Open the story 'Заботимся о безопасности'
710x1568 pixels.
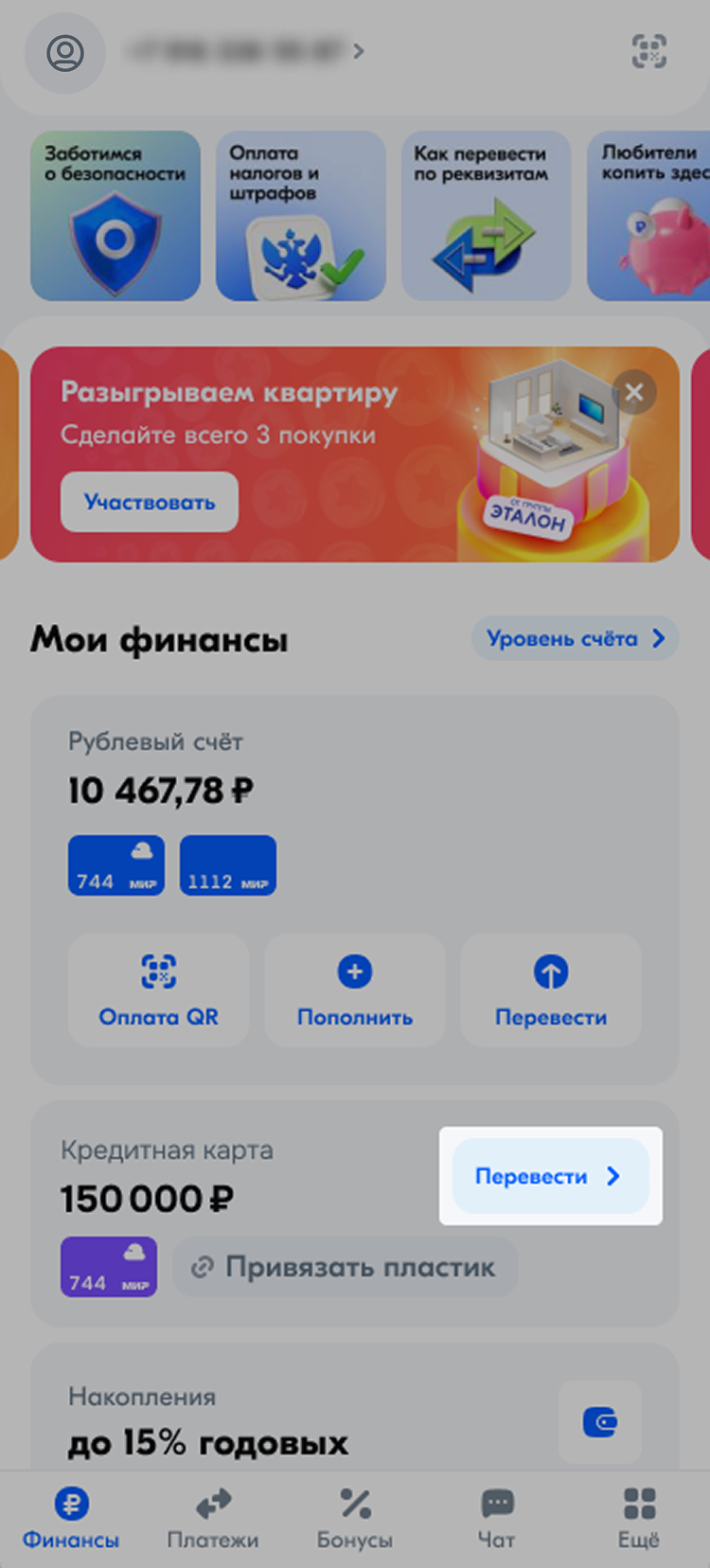tap(115, 216)
